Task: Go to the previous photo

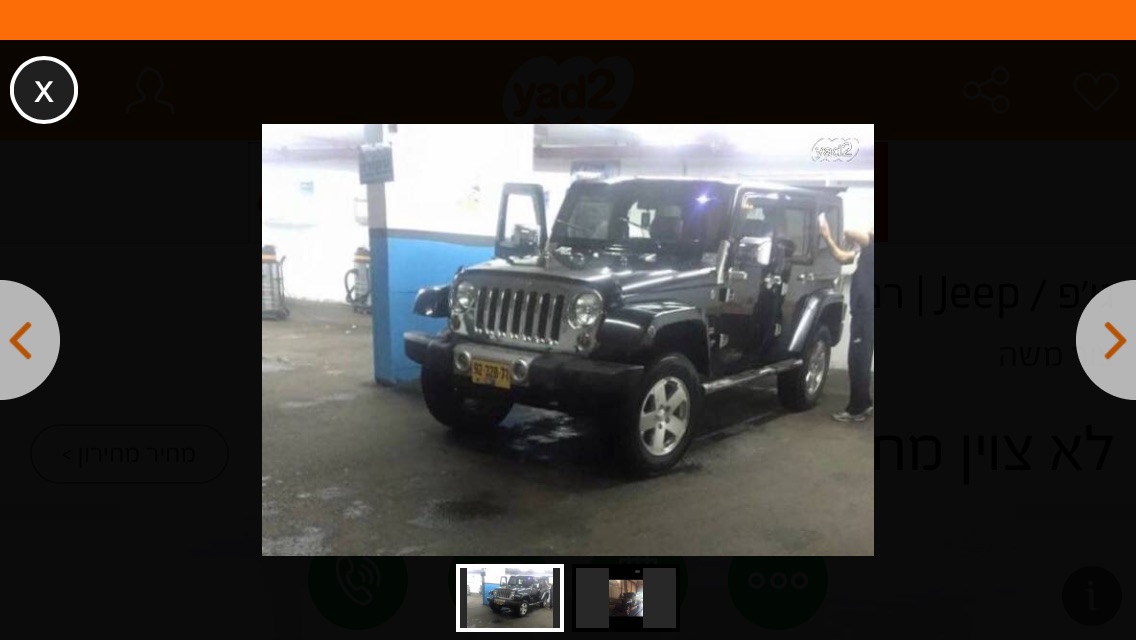Action: tap(24, 340)
